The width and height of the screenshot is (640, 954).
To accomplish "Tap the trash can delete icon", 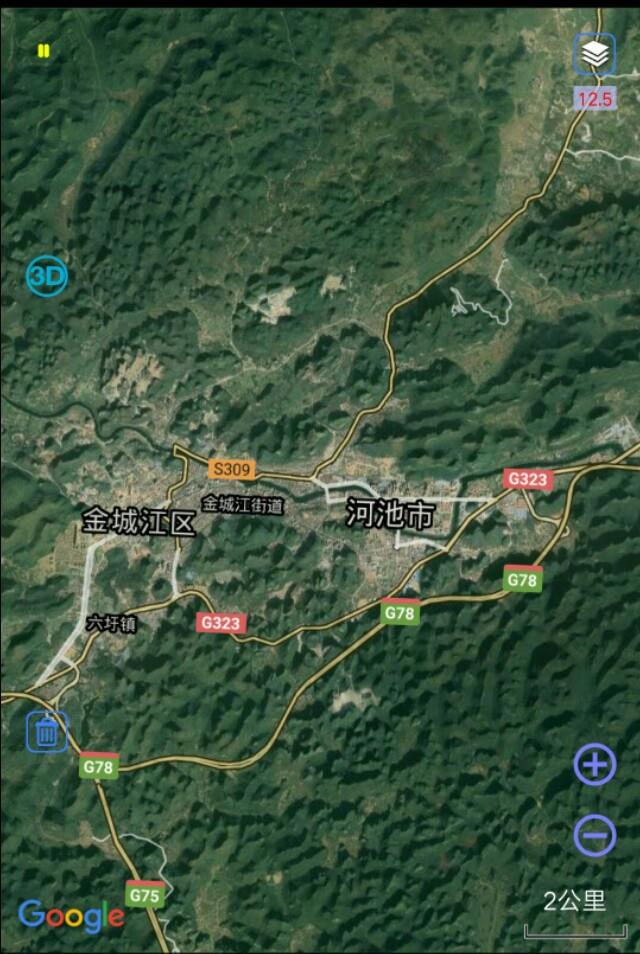I will (47, 732).
